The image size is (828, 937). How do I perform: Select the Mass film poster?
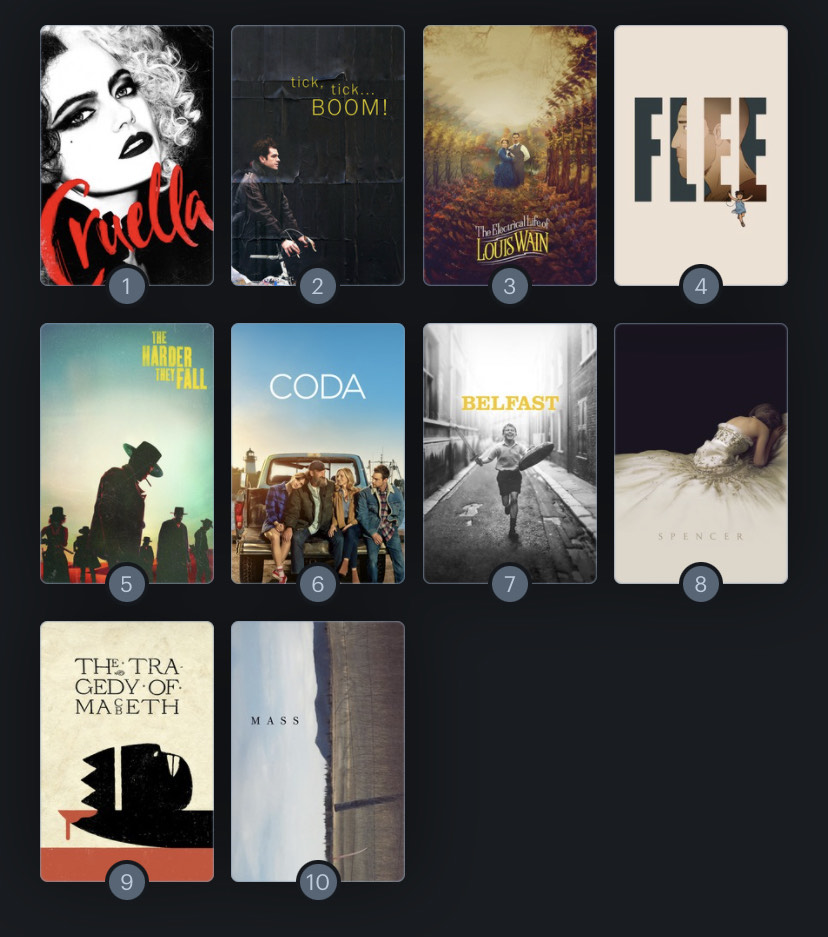point(318,750)
